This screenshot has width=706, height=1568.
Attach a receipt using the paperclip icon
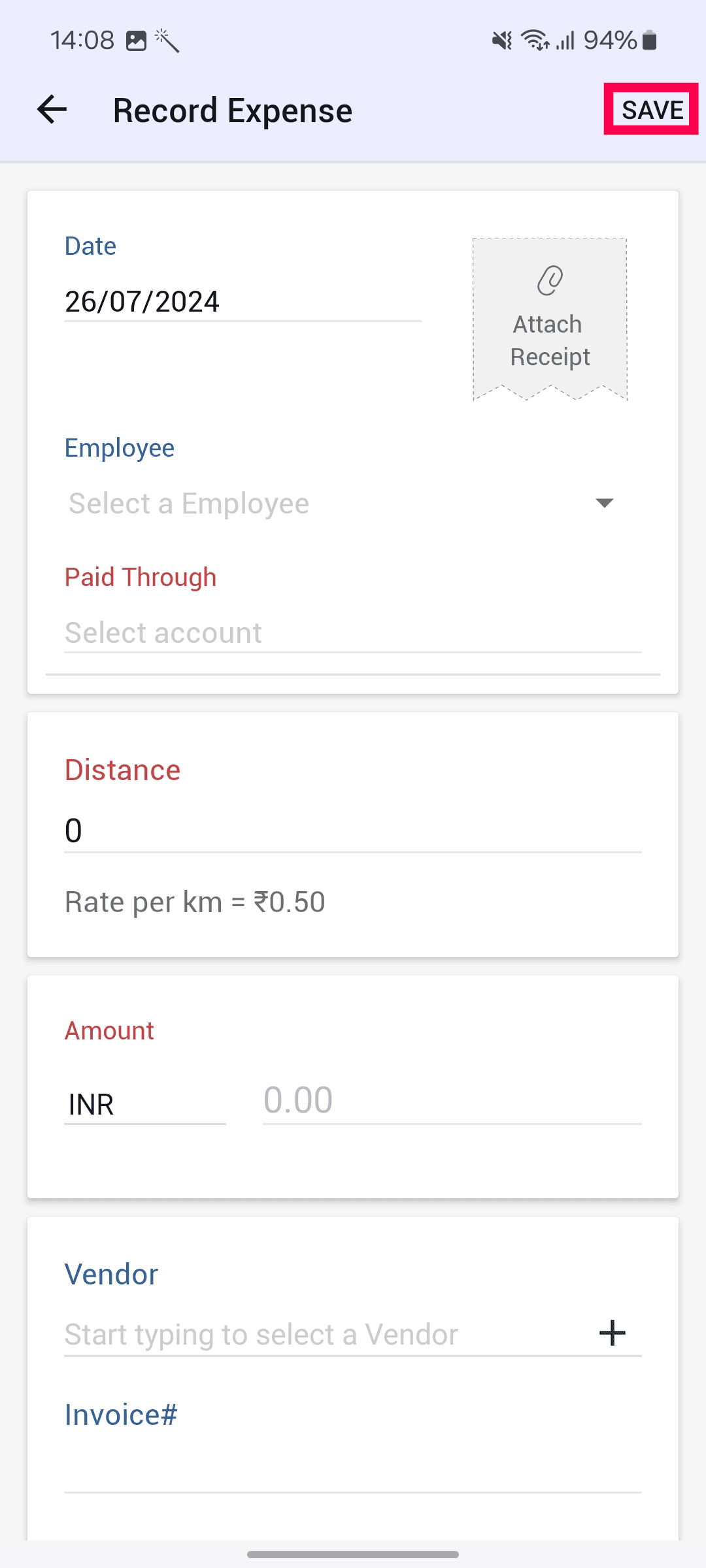pos(549,281)
